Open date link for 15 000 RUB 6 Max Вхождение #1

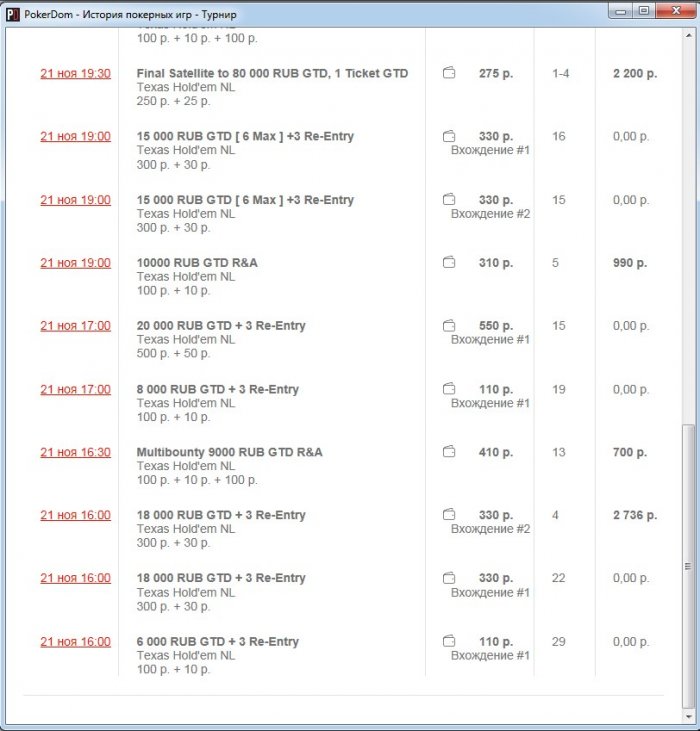point(75,137)
